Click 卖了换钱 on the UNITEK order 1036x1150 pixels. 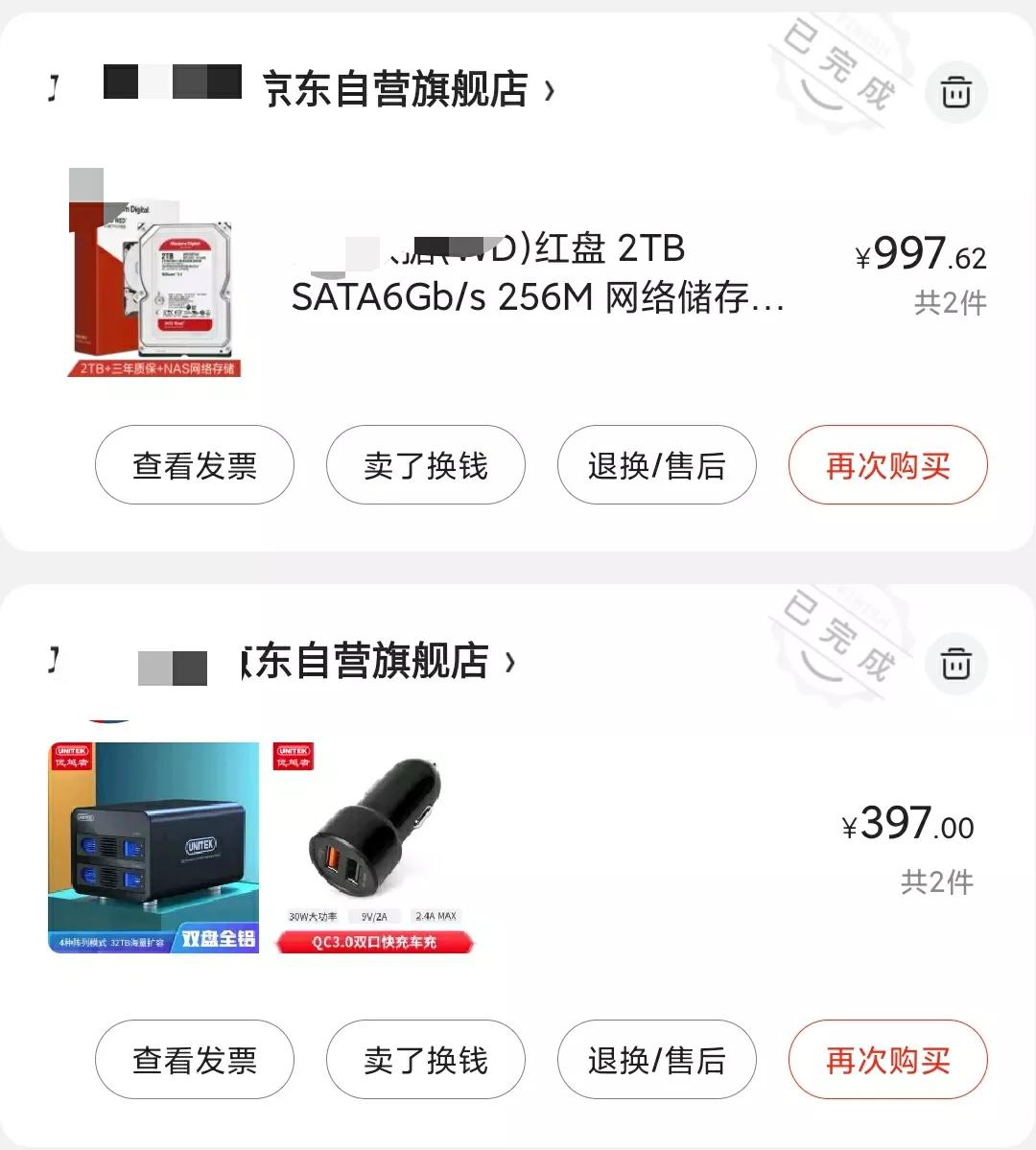coord(425,1060)
